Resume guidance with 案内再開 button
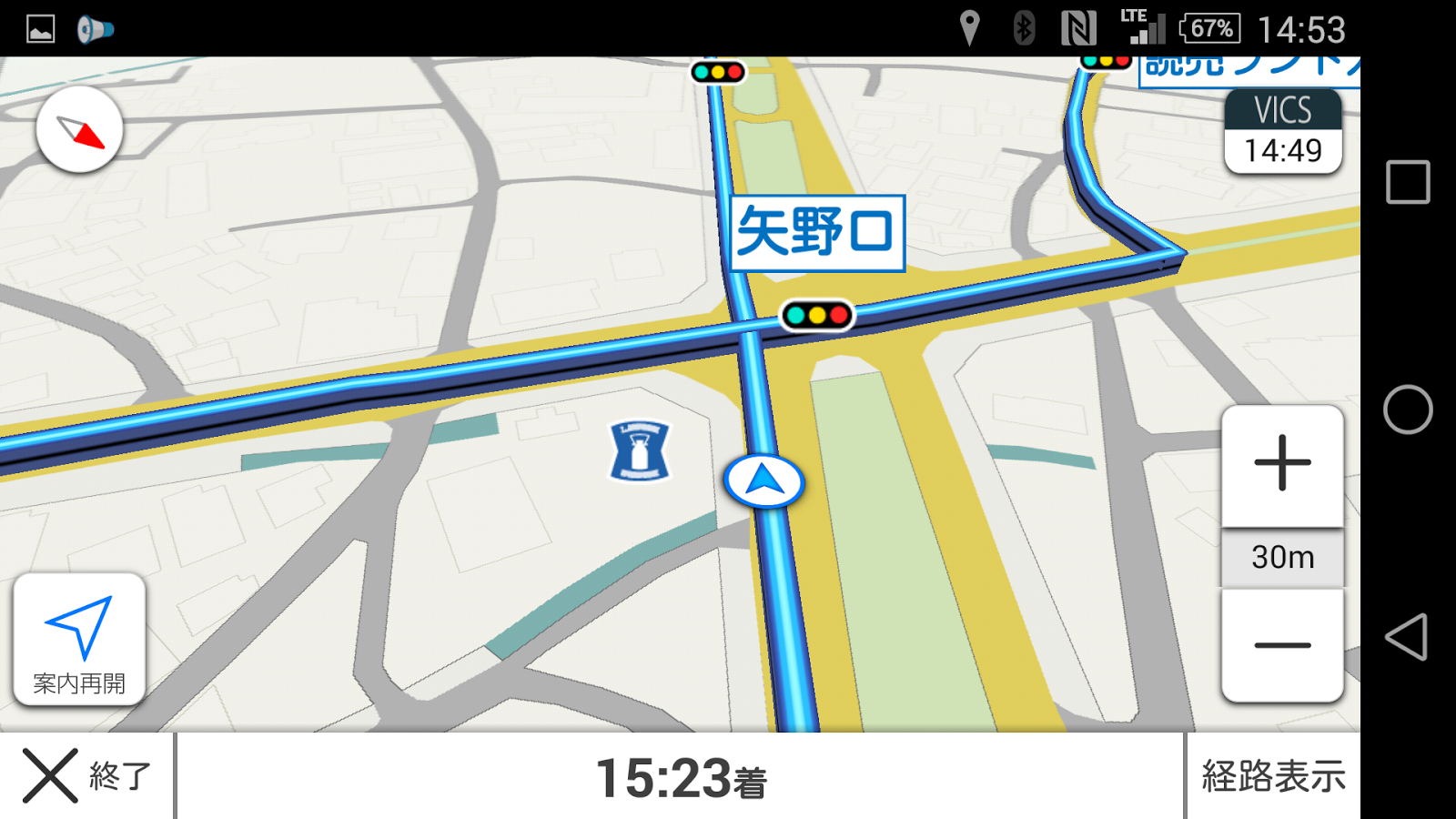Viewport: 1456px width, 819px height. [x=79, y=640]
